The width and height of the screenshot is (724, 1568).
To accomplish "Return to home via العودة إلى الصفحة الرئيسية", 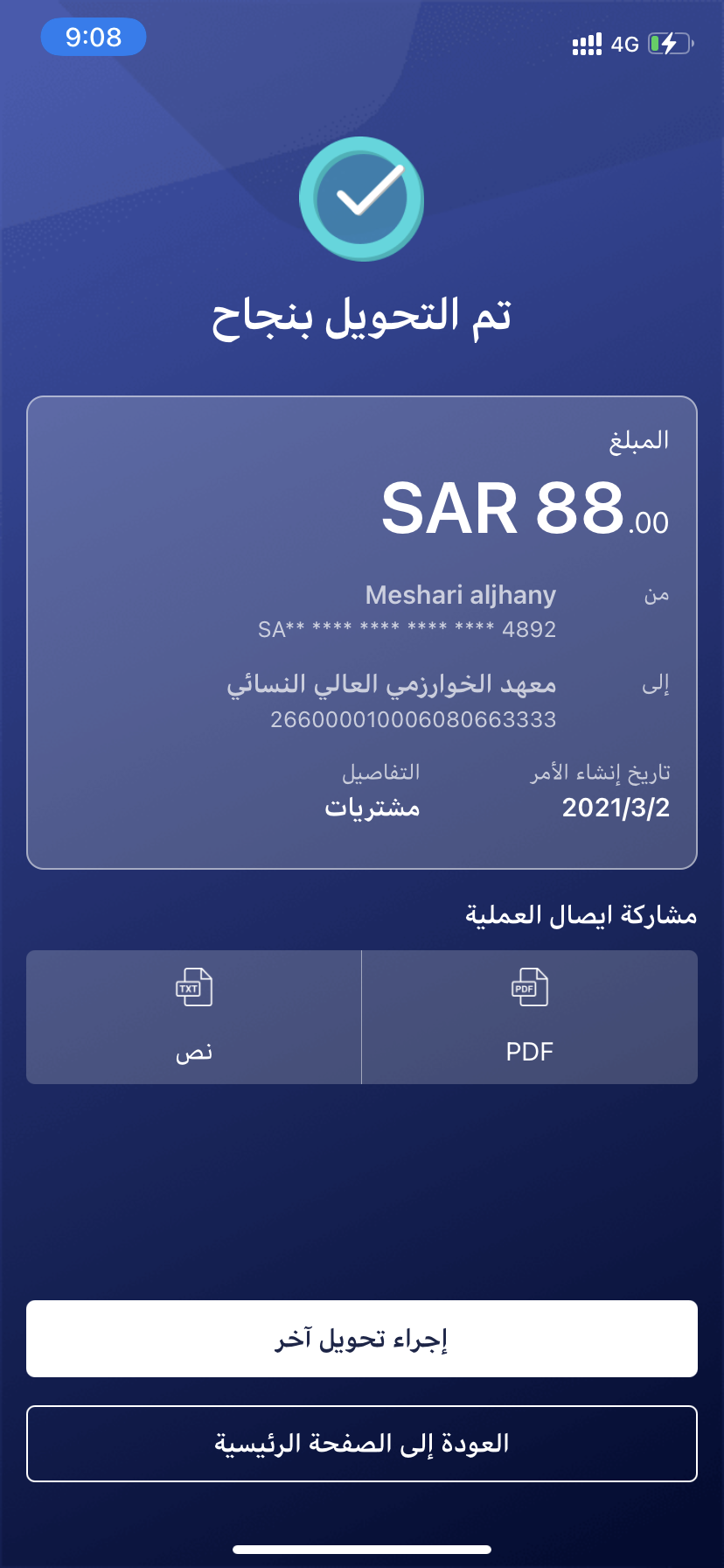I will [x=362, y=1444].
